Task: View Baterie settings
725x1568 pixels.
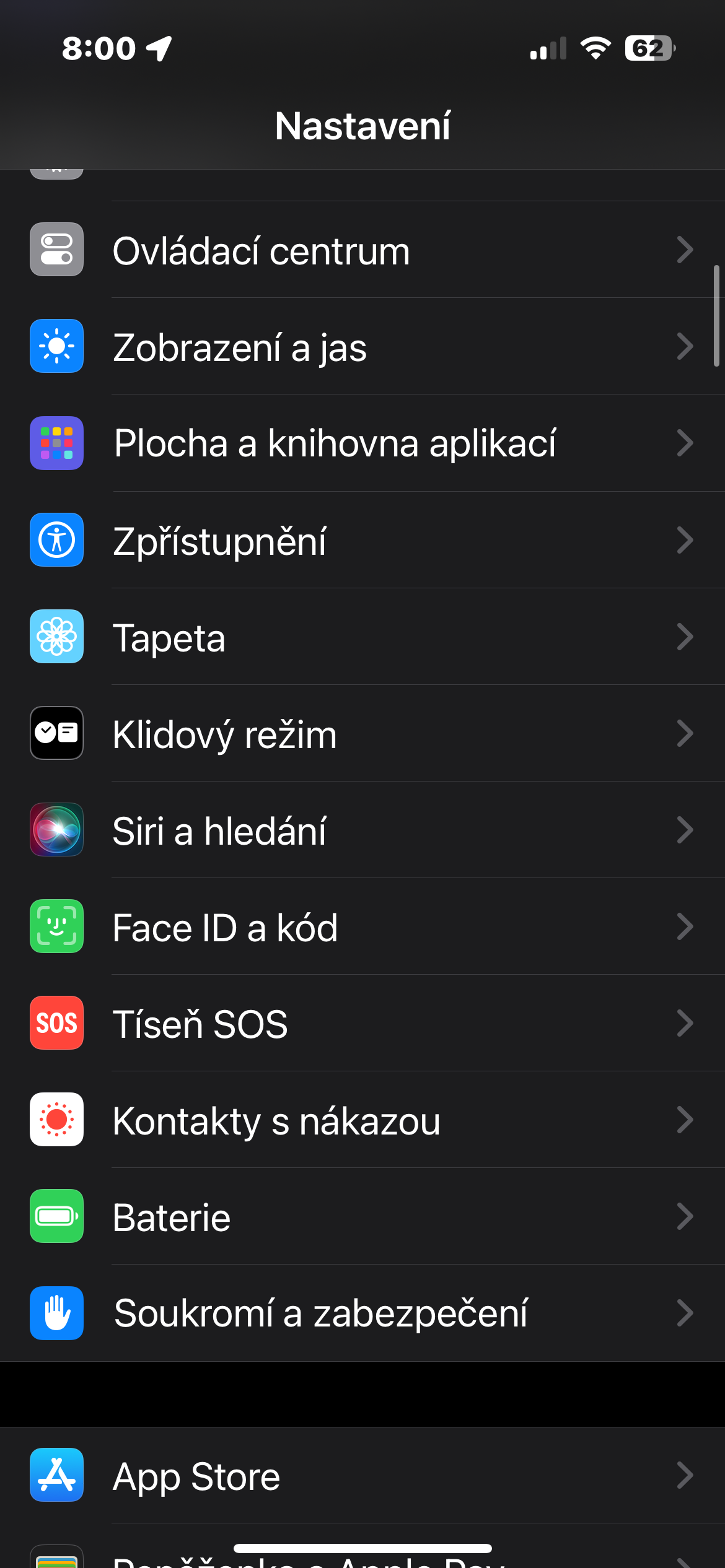Action: (x=362, y=1216)
